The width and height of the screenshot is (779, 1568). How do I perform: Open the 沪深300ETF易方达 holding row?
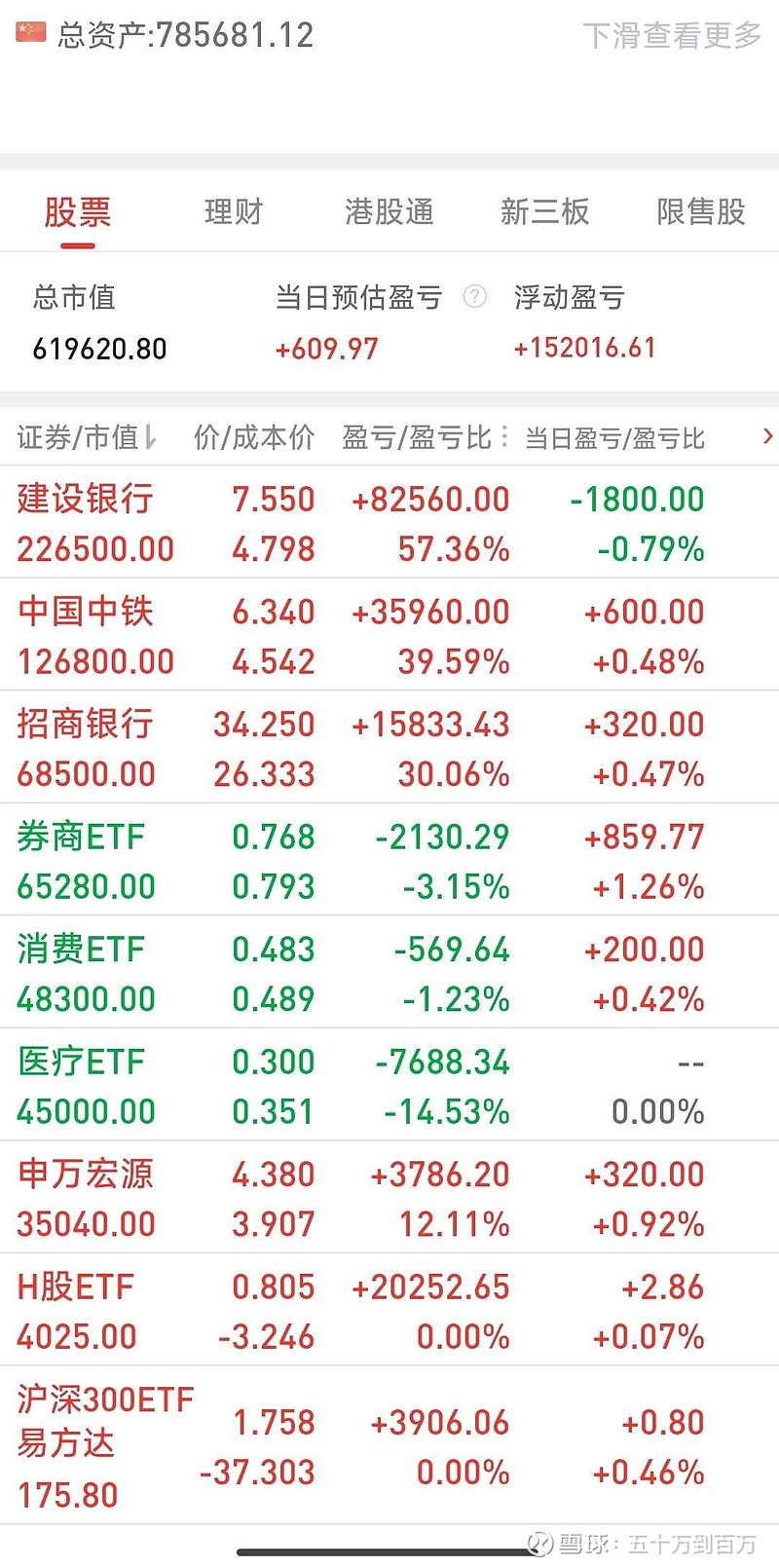(389, 1445)
